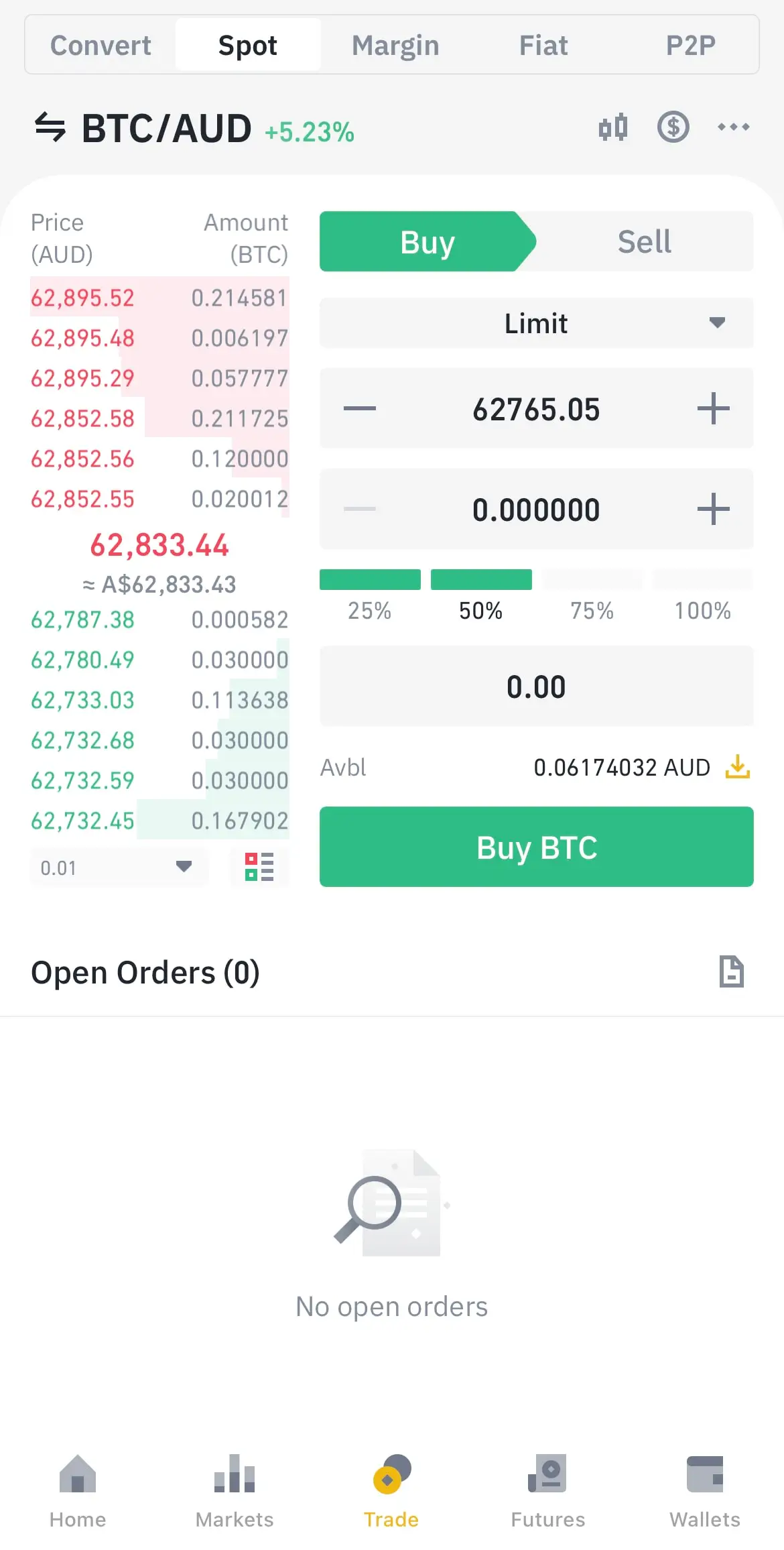784x1550 pixels.
Task: Select the Sell side
Action: (644, 242)
